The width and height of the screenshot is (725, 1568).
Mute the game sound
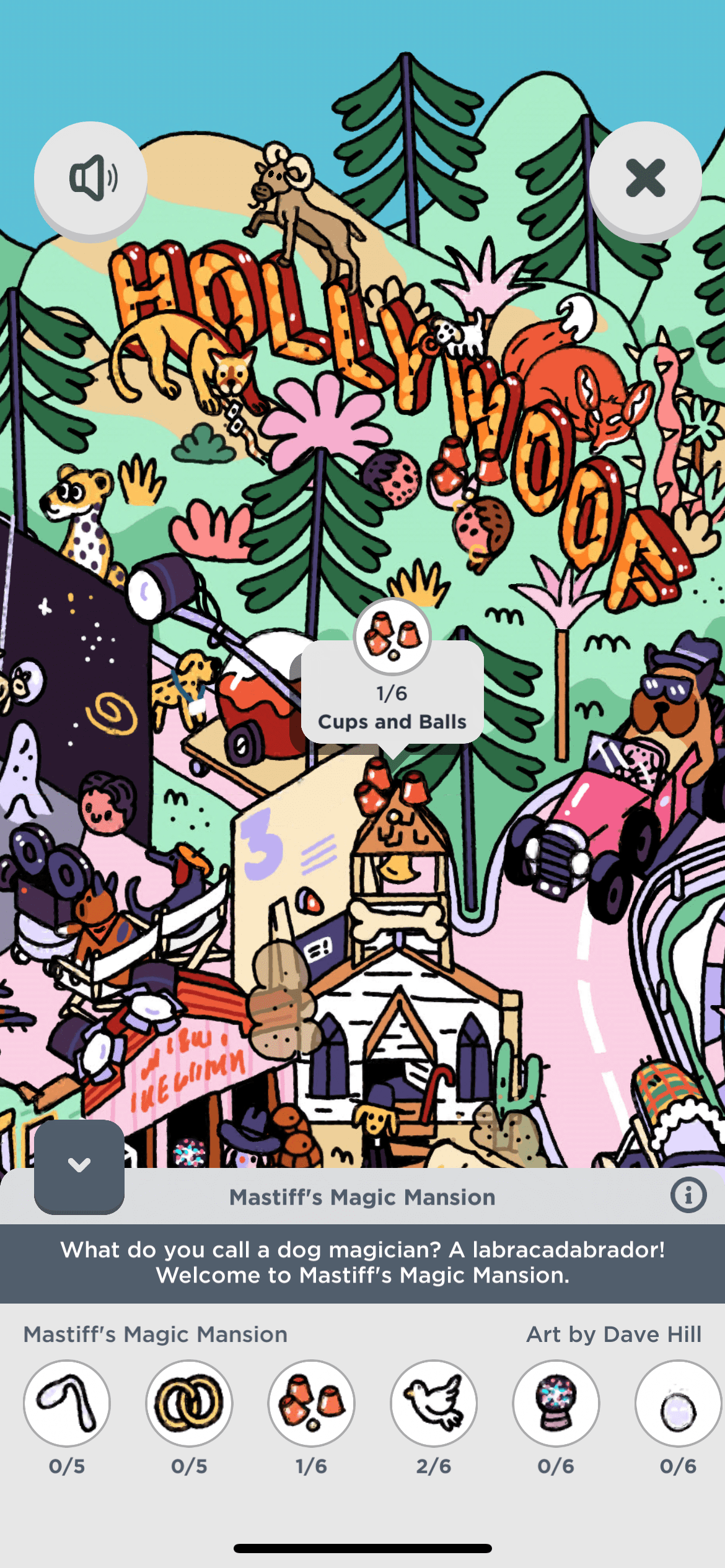click(x=90, y=178)
